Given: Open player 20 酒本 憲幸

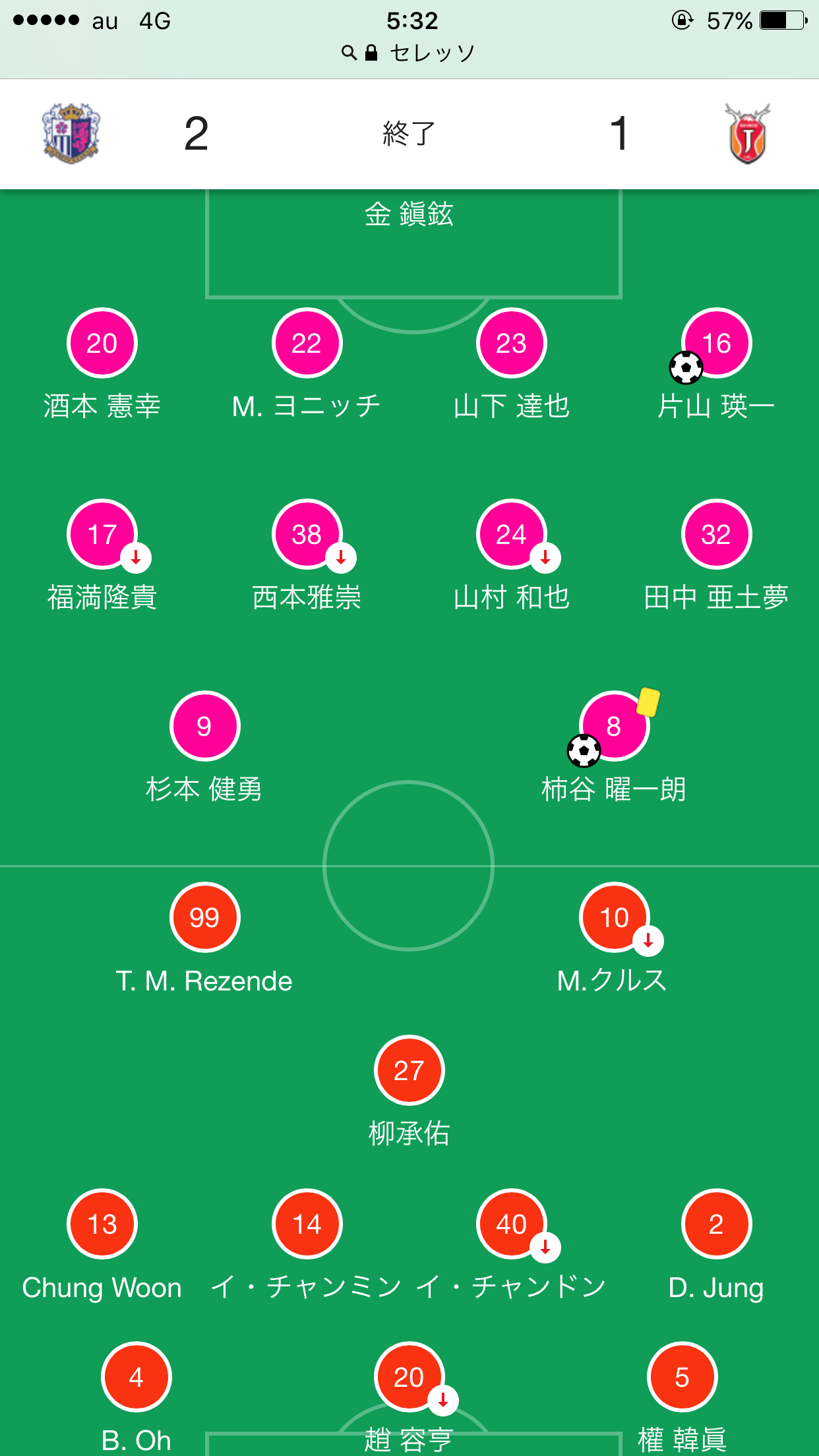Looking at the screenshot, I should point(102,343).
